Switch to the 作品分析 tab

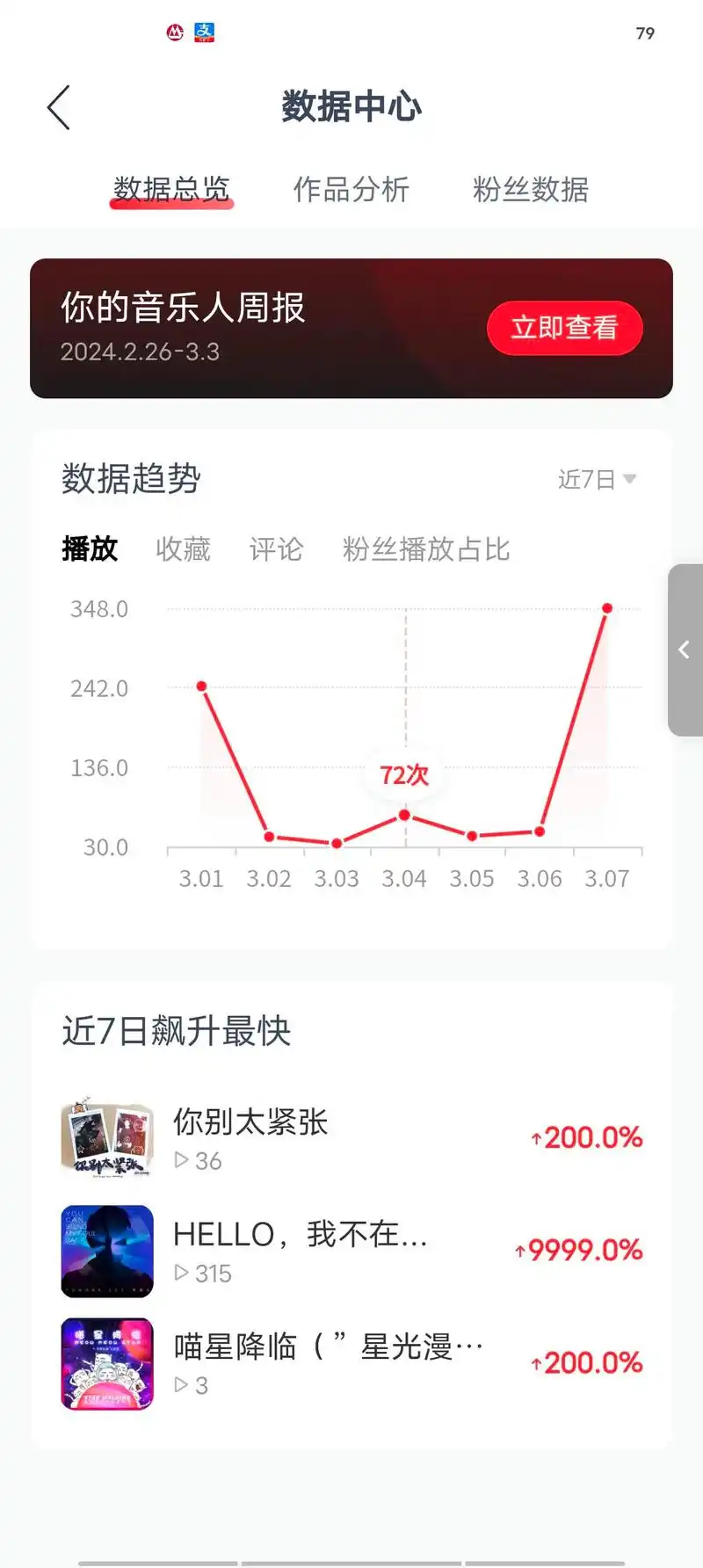pos(351,189)
